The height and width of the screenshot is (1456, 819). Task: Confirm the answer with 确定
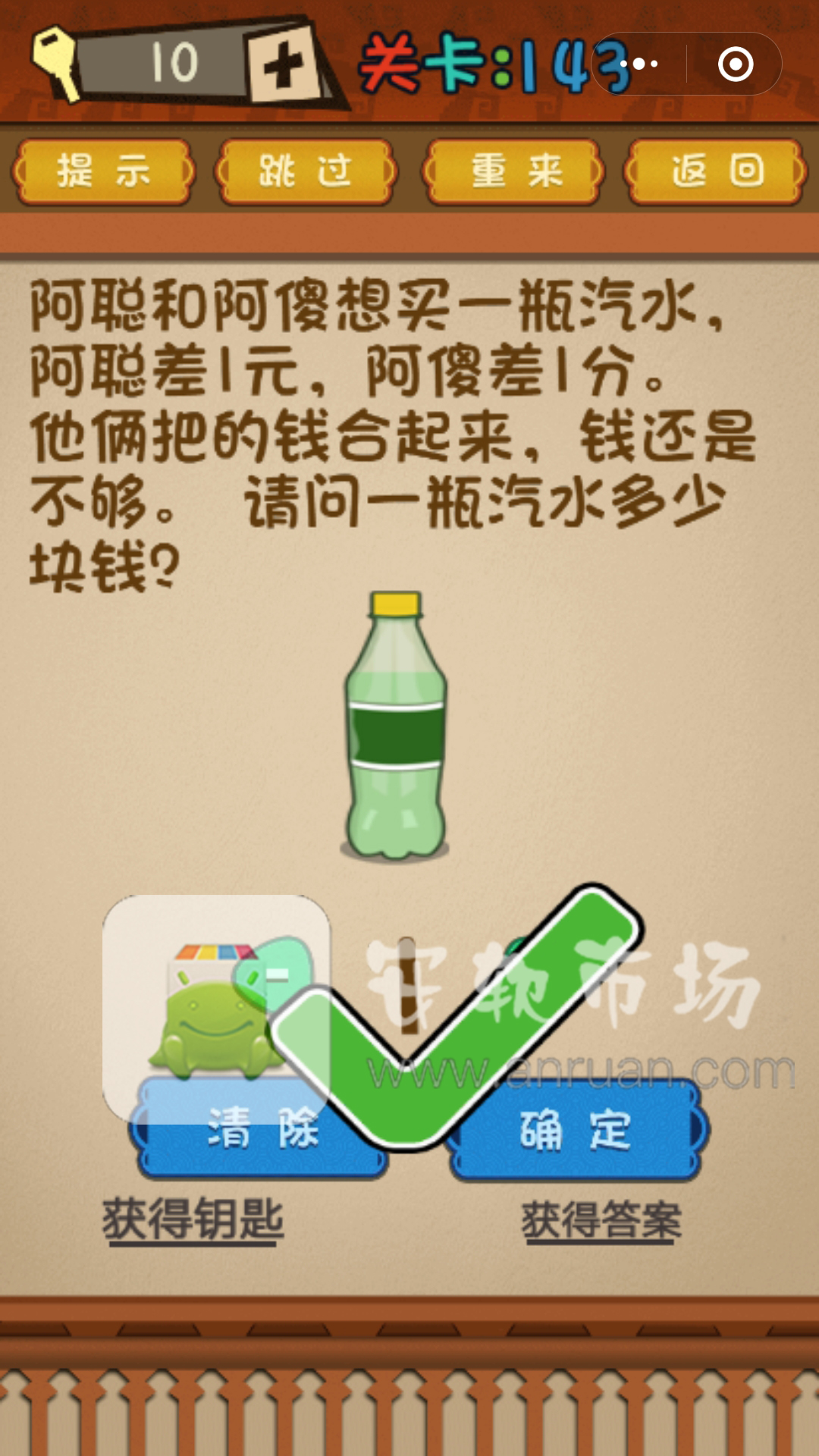point(578,1130)
